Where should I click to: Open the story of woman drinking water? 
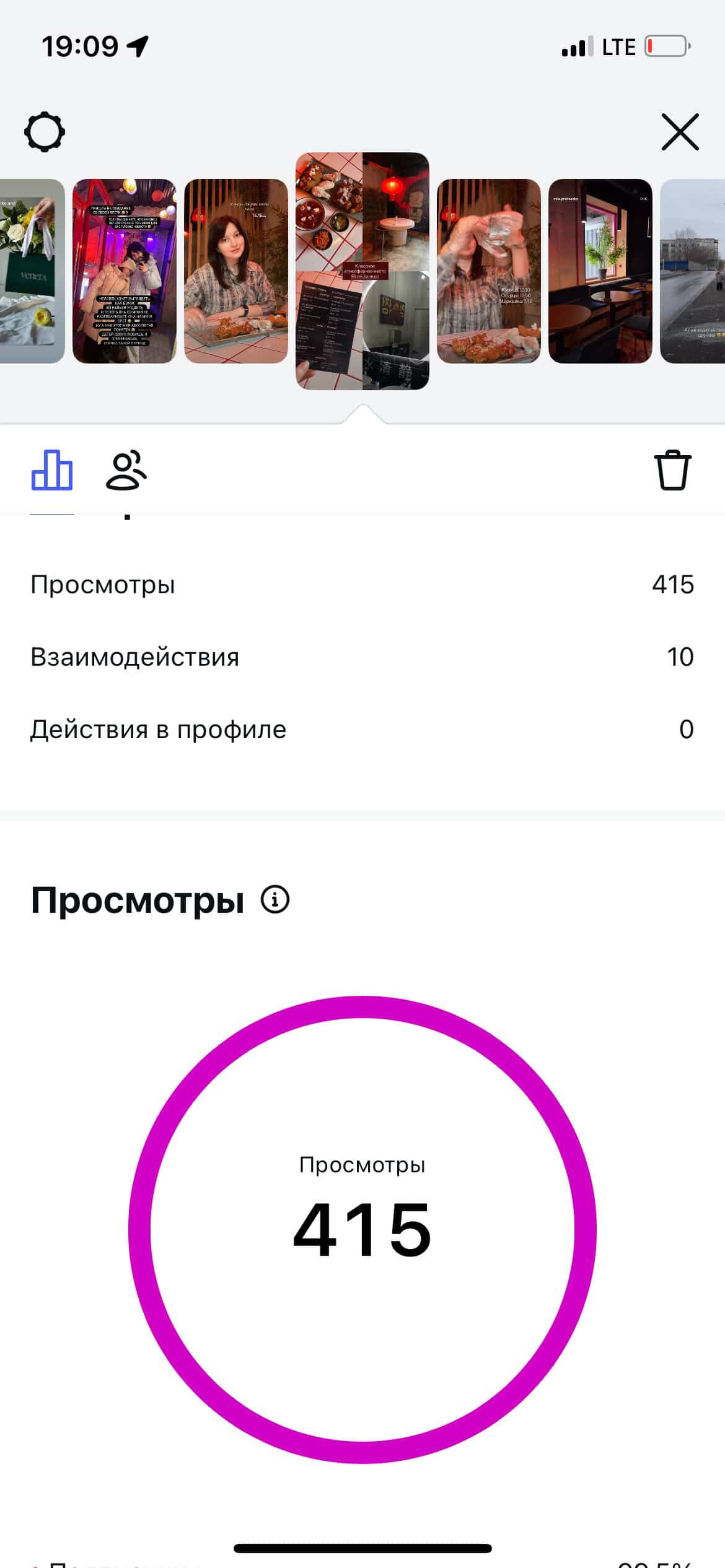coord(489,271)
